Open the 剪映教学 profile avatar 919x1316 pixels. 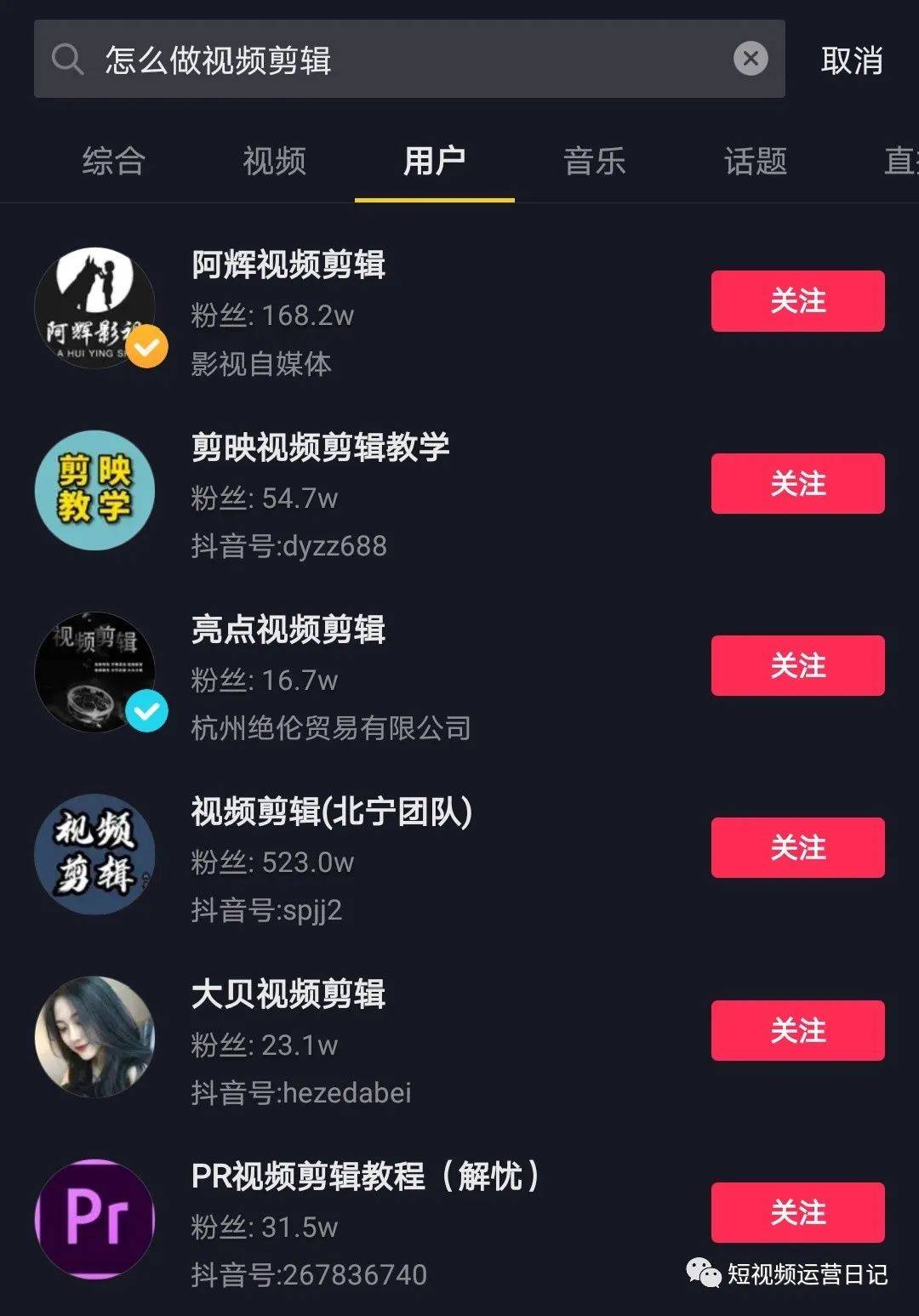(94, 491)
